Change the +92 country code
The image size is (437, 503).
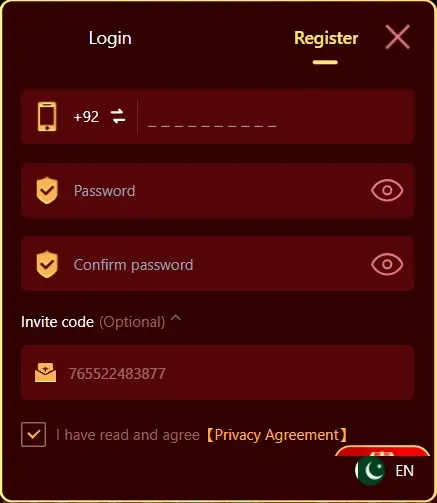pyautogui.click(x=99, y=117)
